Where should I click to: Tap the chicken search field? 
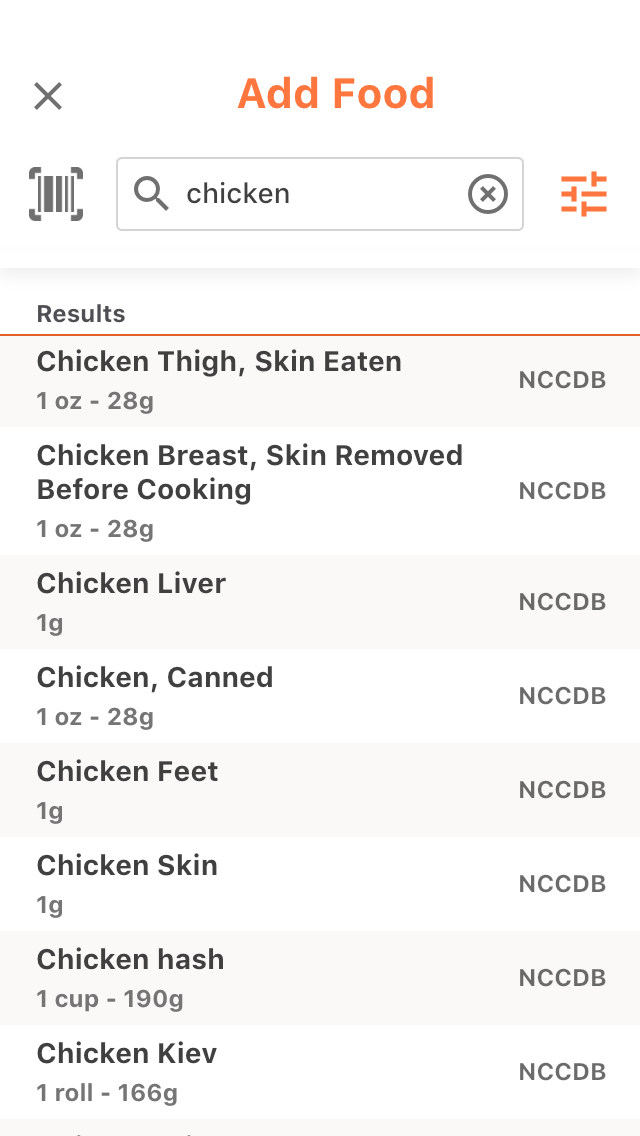coord(320,193)
